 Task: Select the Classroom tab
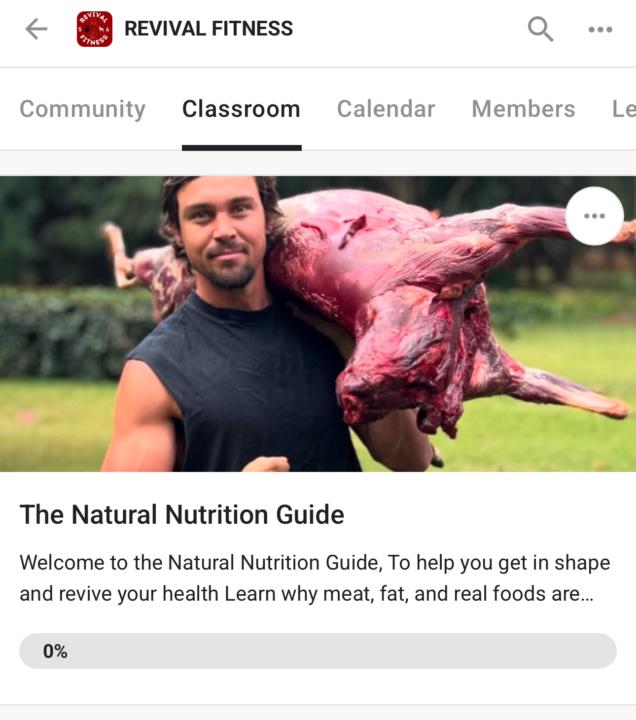pos(241,109)
